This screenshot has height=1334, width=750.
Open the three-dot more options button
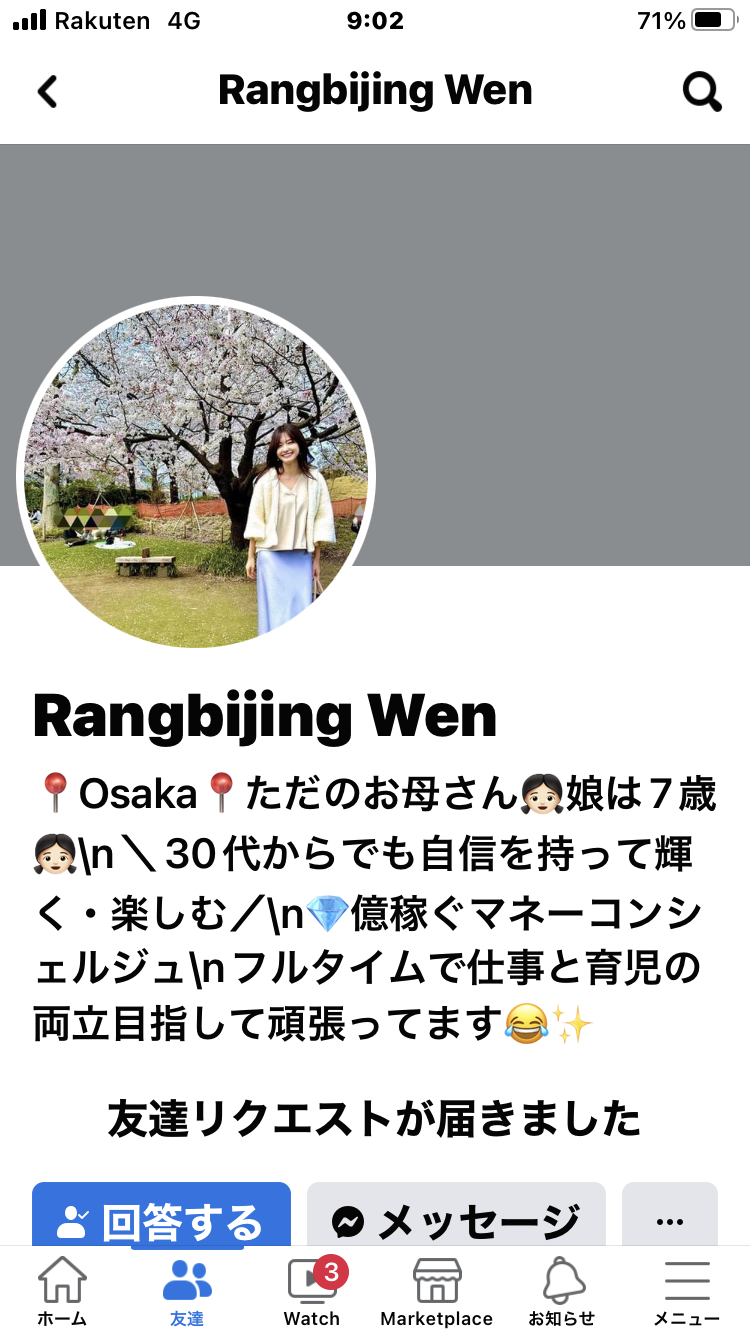click(x=669, y=1220)
